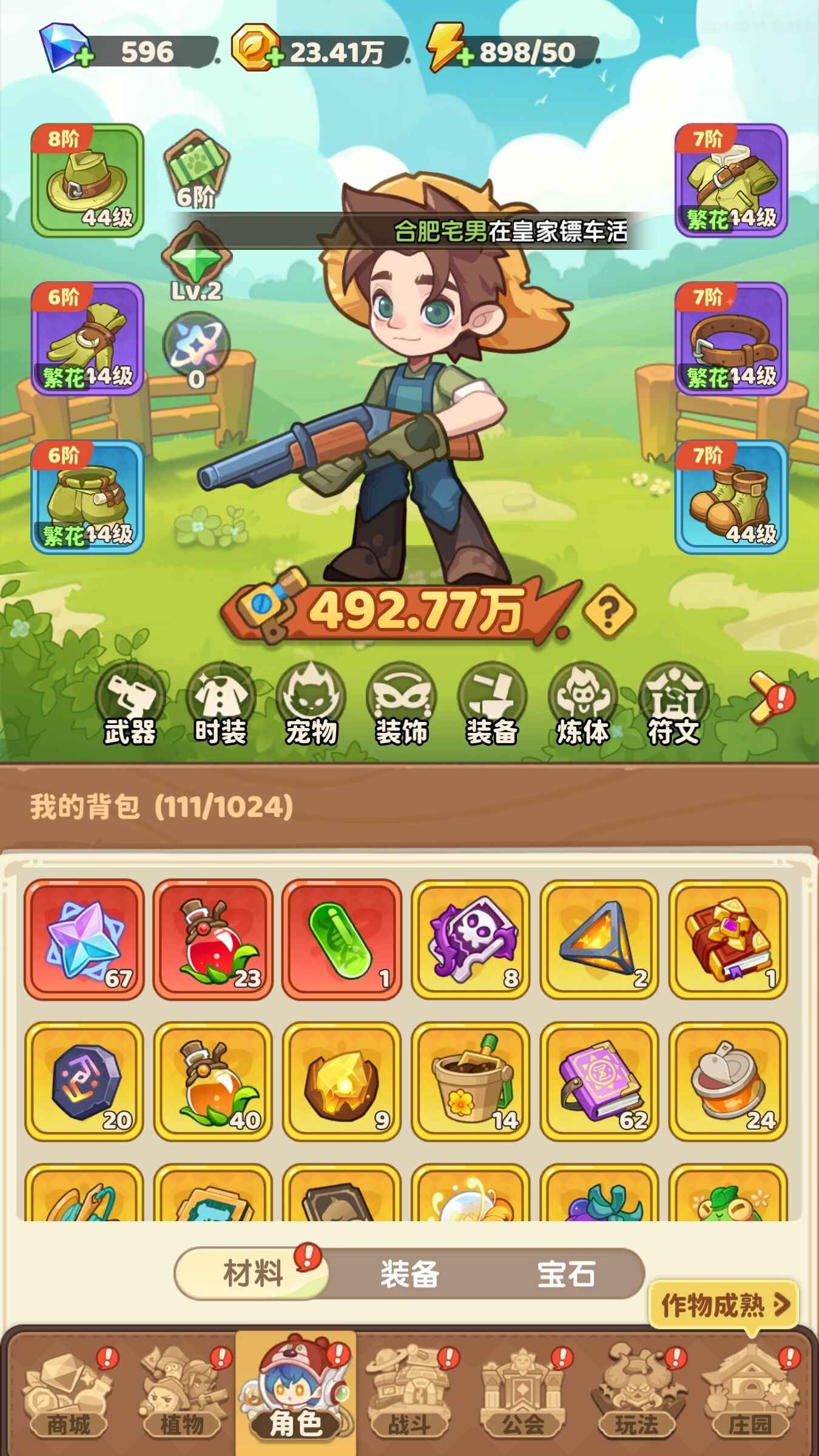Open the power score help question mark
The width and height of the screenshot is (819, 1456).
point(608,612)
